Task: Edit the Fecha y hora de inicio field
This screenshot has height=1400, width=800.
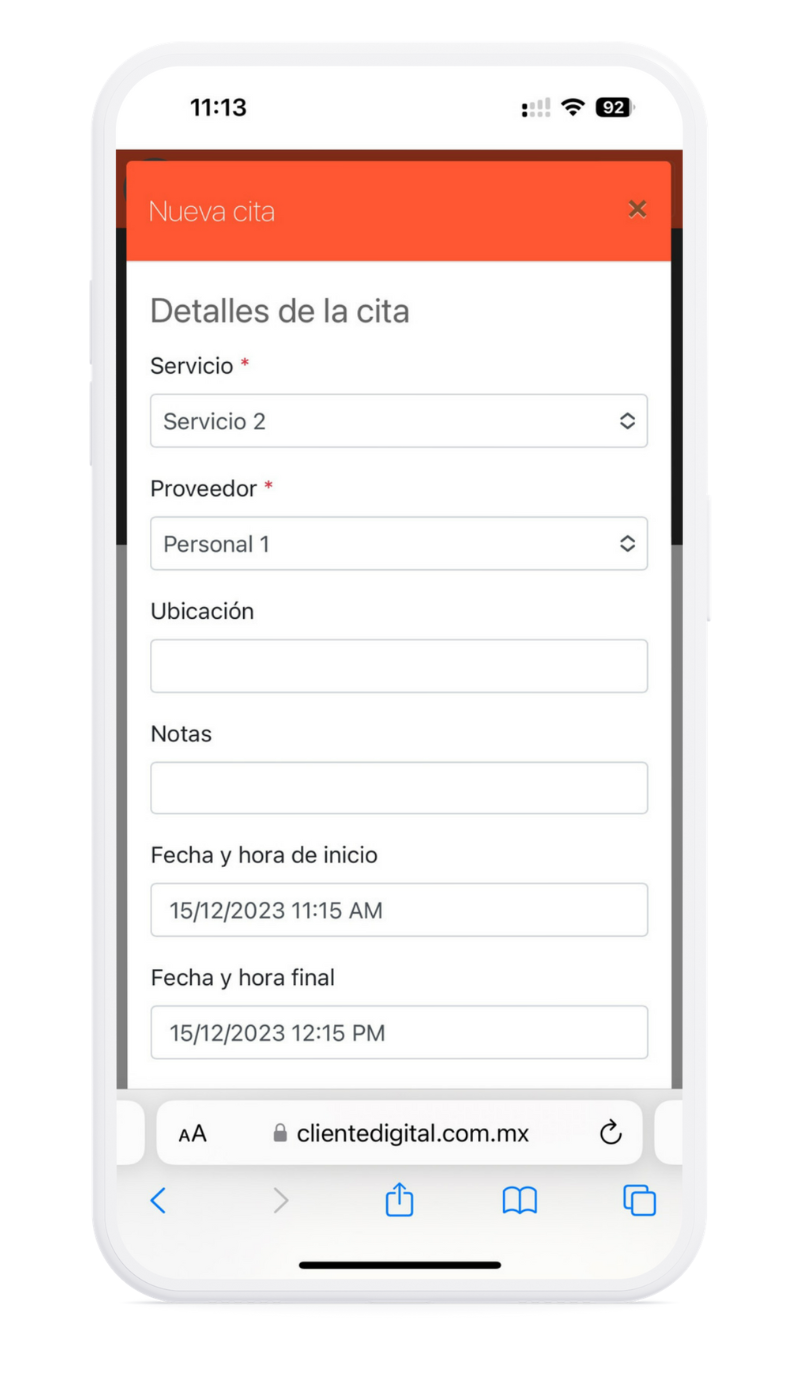Action: [x=398, y=910]
